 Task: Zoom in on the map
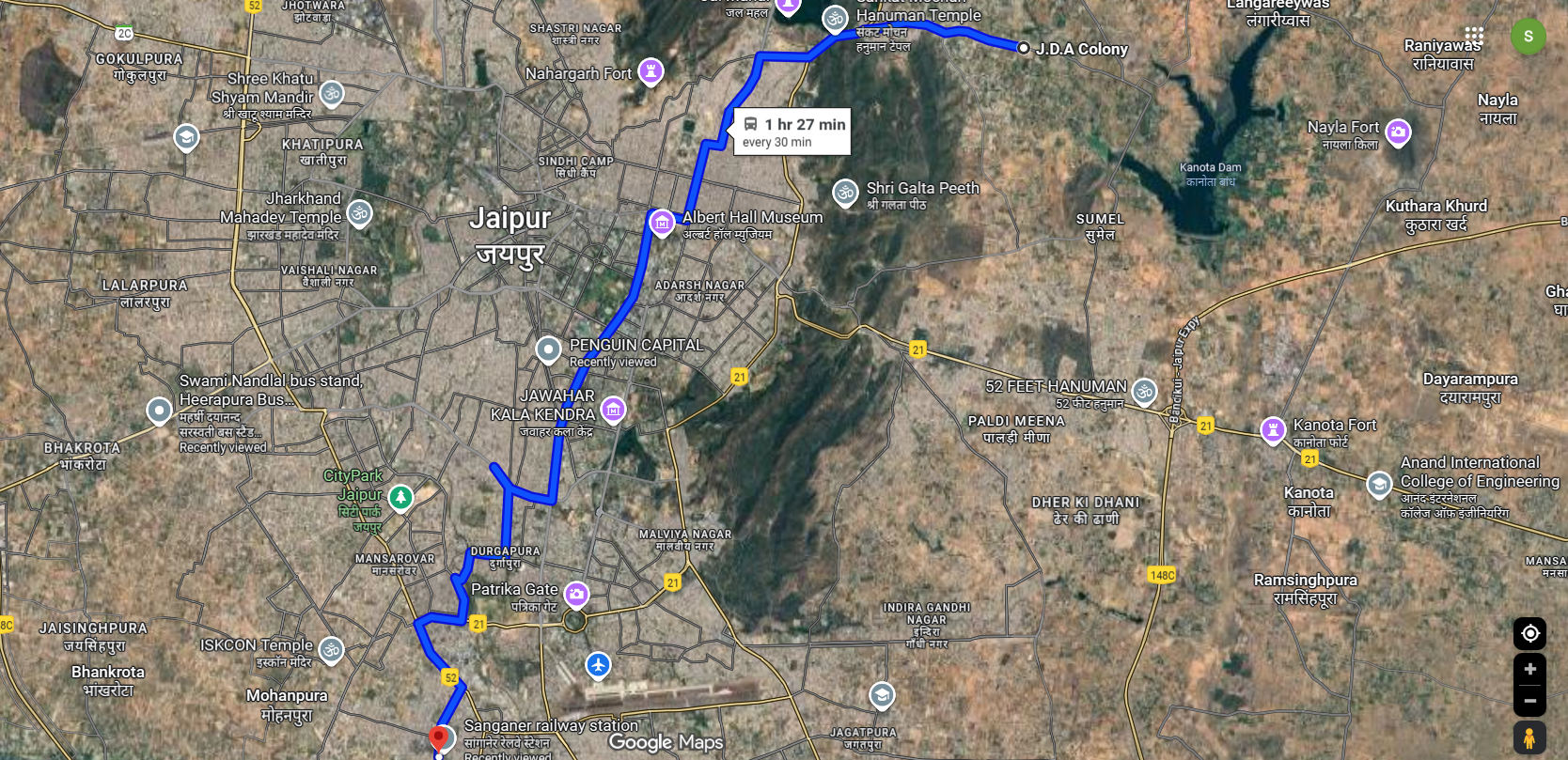pos(1529,670)
